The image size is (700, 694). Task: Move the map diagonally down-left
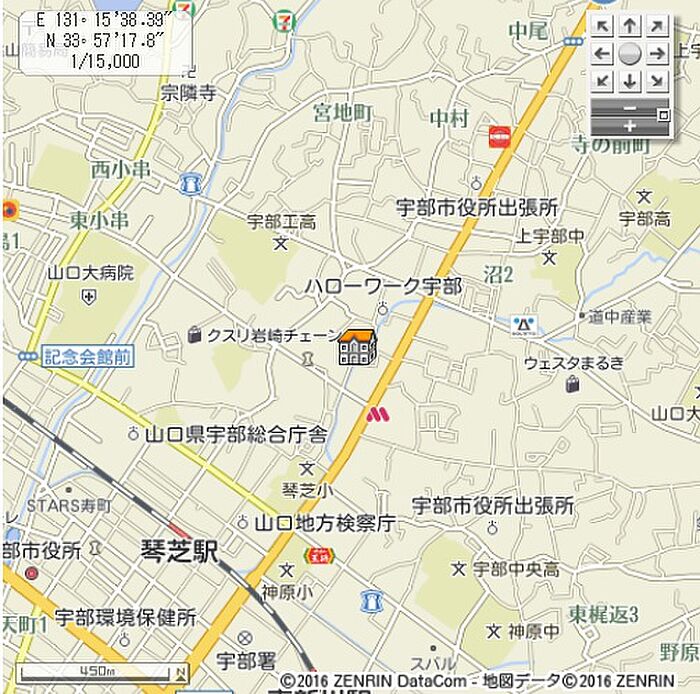click(x=602, y=81)
